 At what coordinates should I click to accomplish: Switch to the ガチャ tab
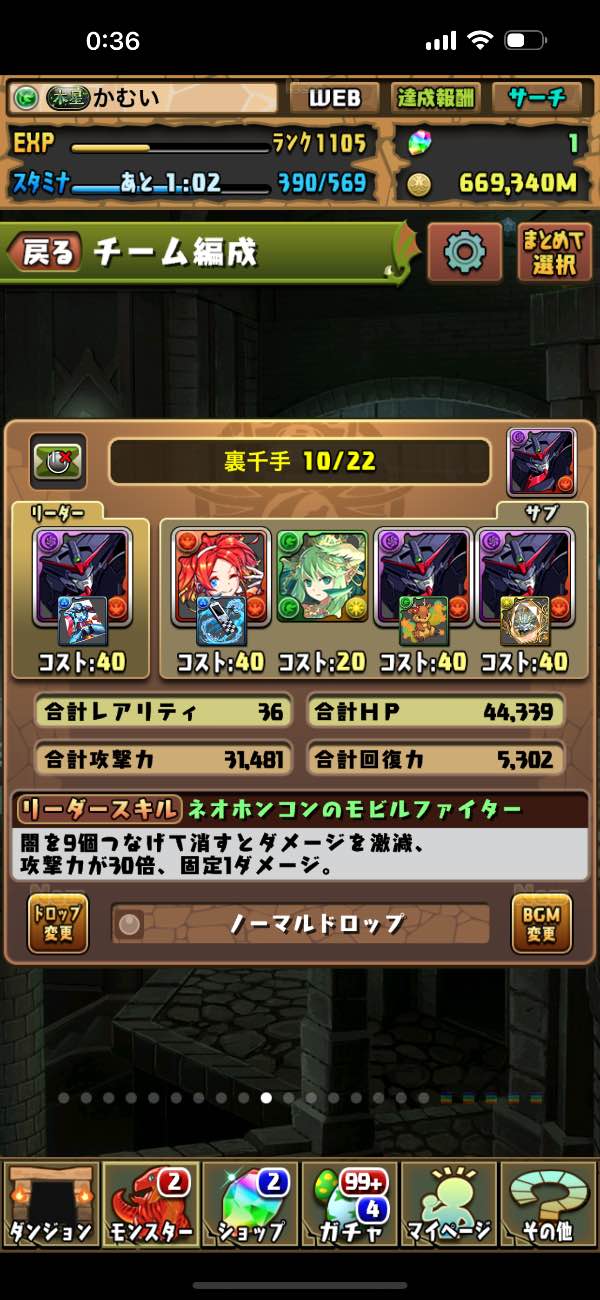349,1205
